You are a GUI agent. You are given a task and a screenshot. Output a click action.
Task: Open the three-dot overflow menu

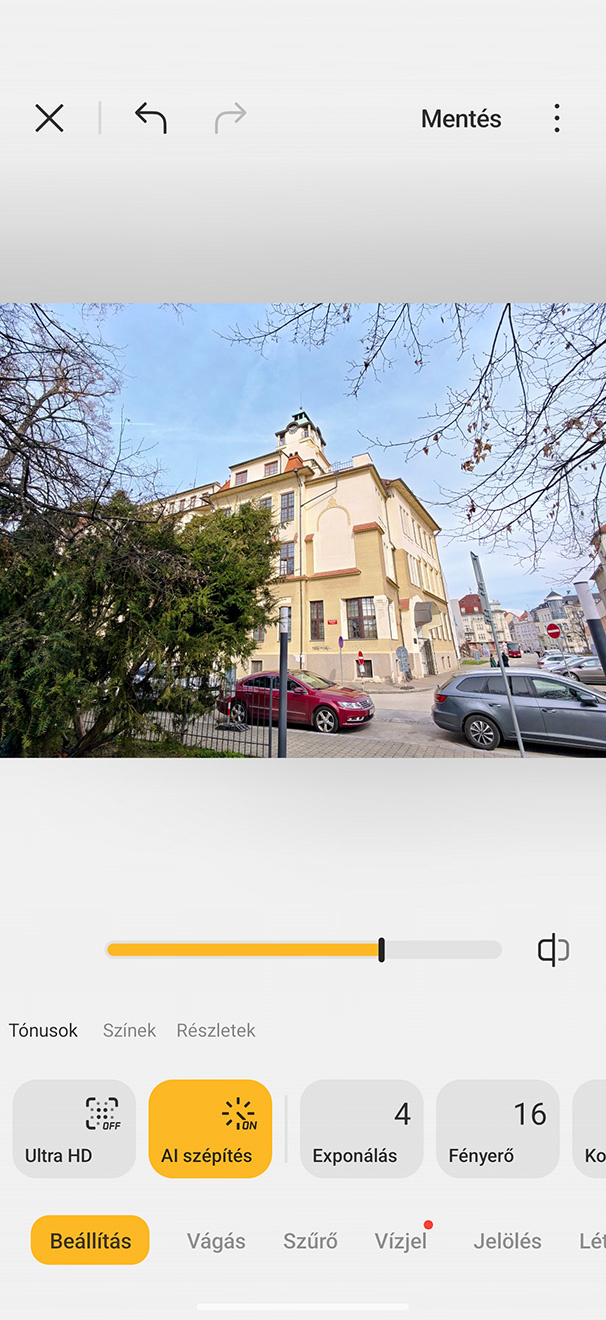pos(557,119)
